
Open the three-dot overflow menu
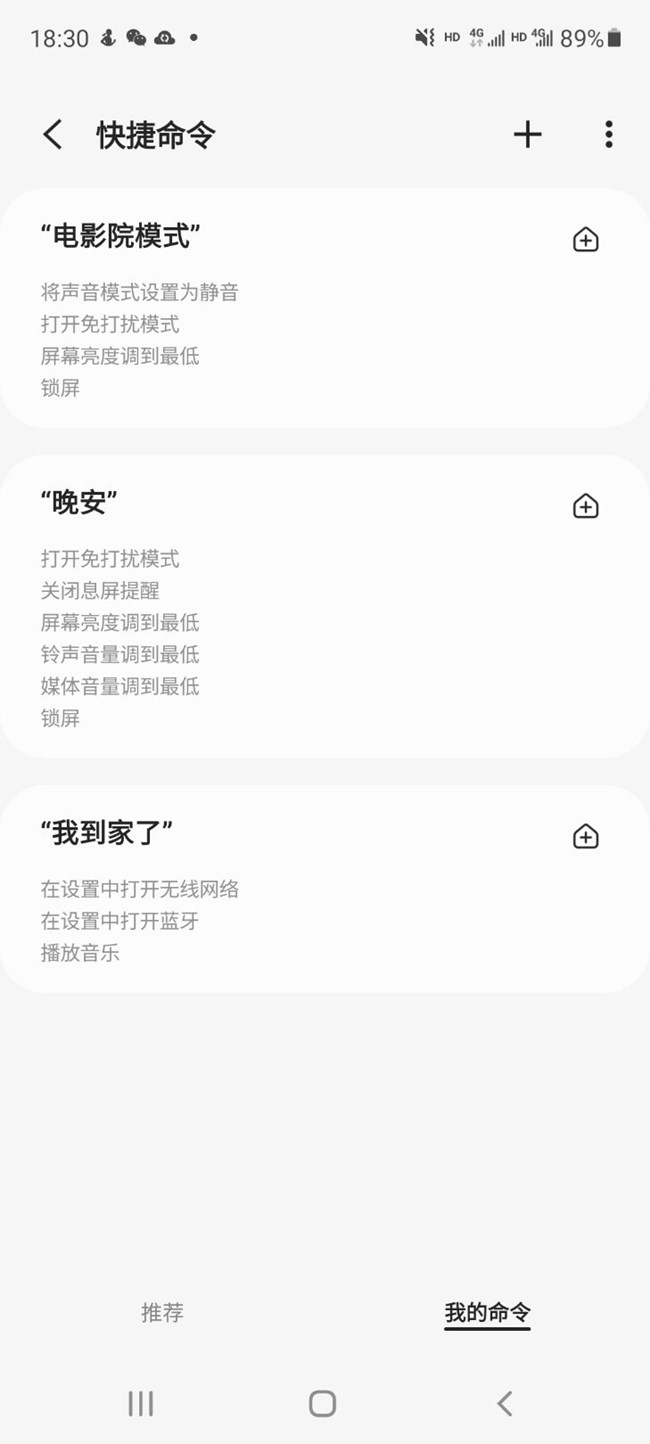pos(608,134)
